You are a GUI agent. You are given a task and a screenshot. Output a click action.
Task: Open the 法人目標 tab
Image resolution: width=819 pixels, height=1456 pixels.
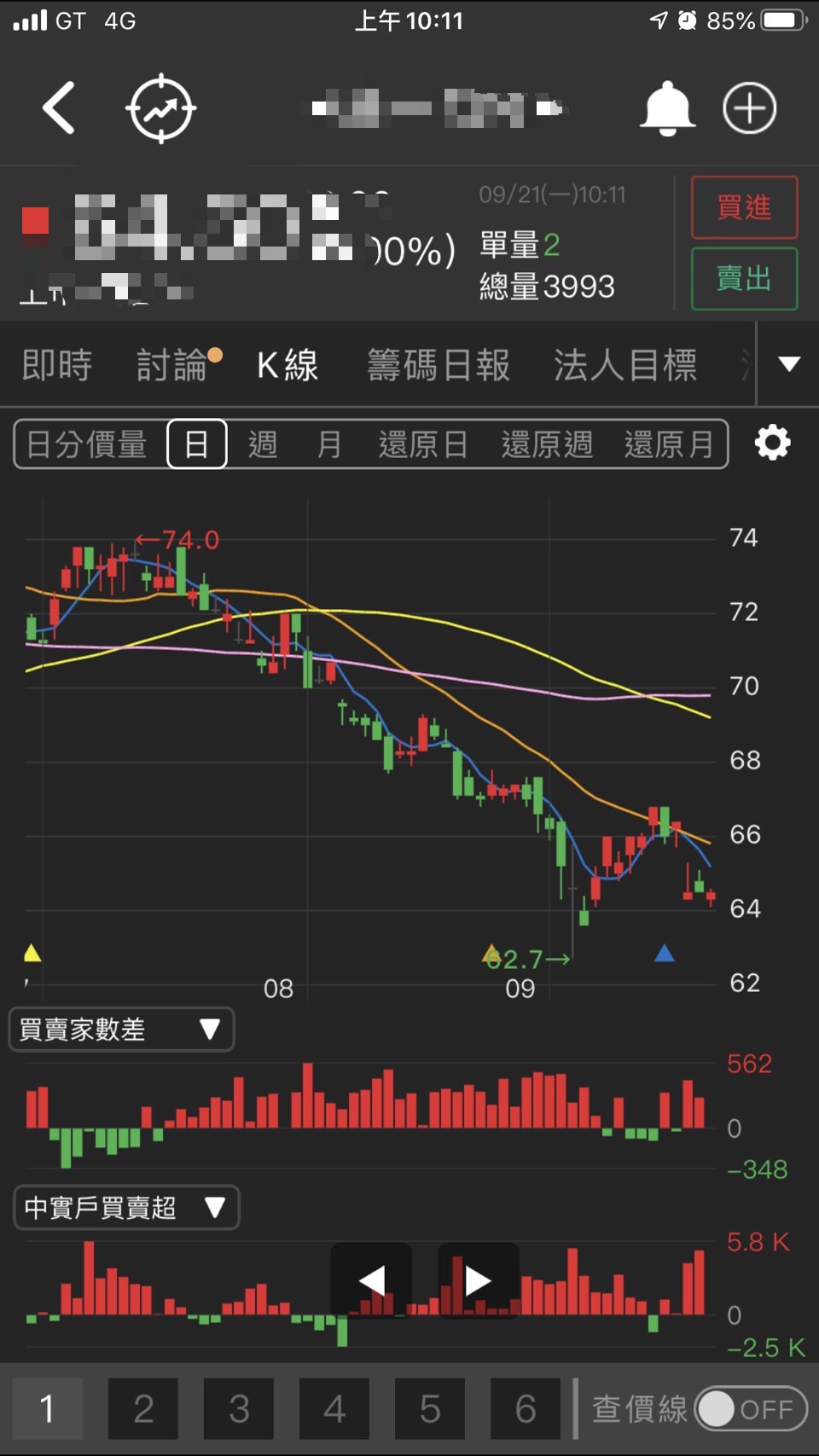(625, 365)
